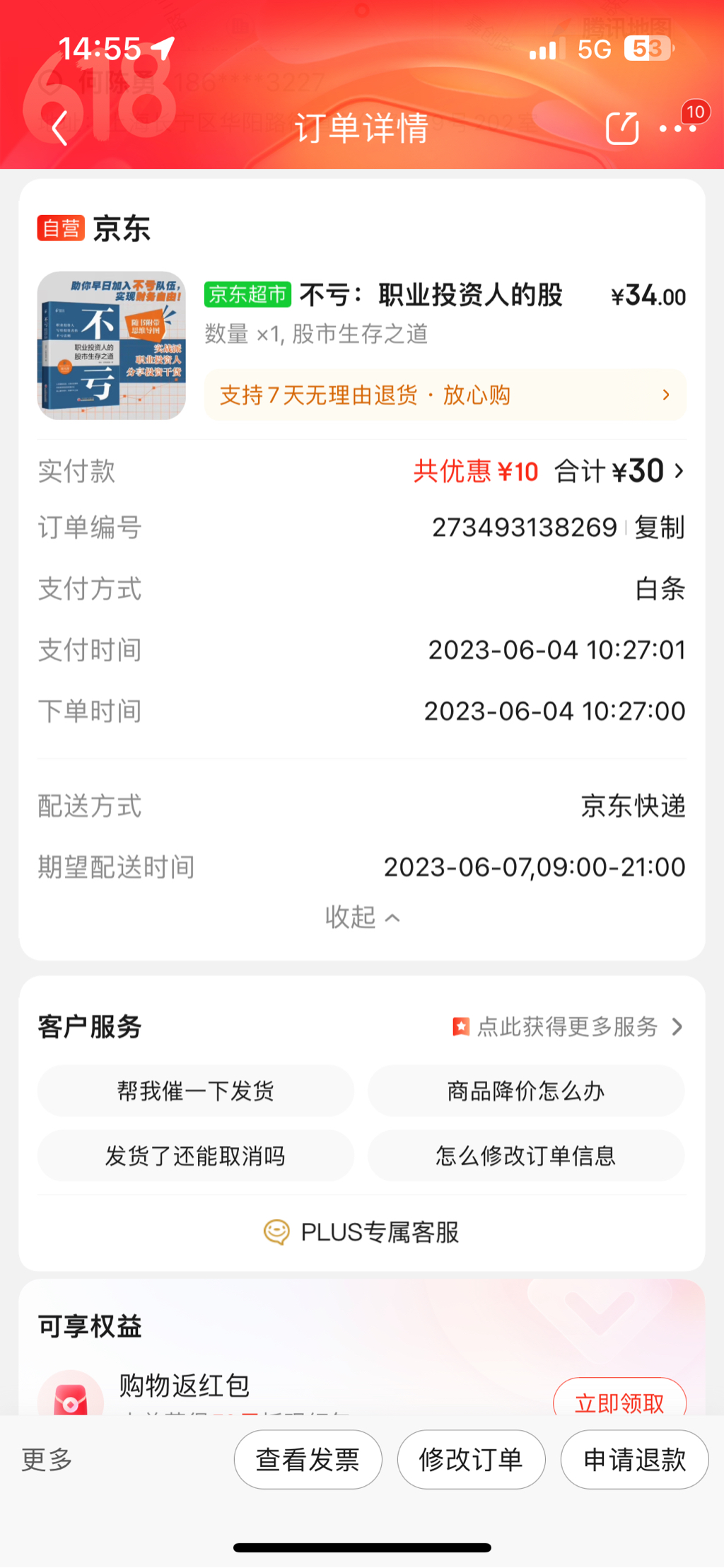This screenshot has width=724, height=1568.
Task: Share this order
Action: [621, 128]
